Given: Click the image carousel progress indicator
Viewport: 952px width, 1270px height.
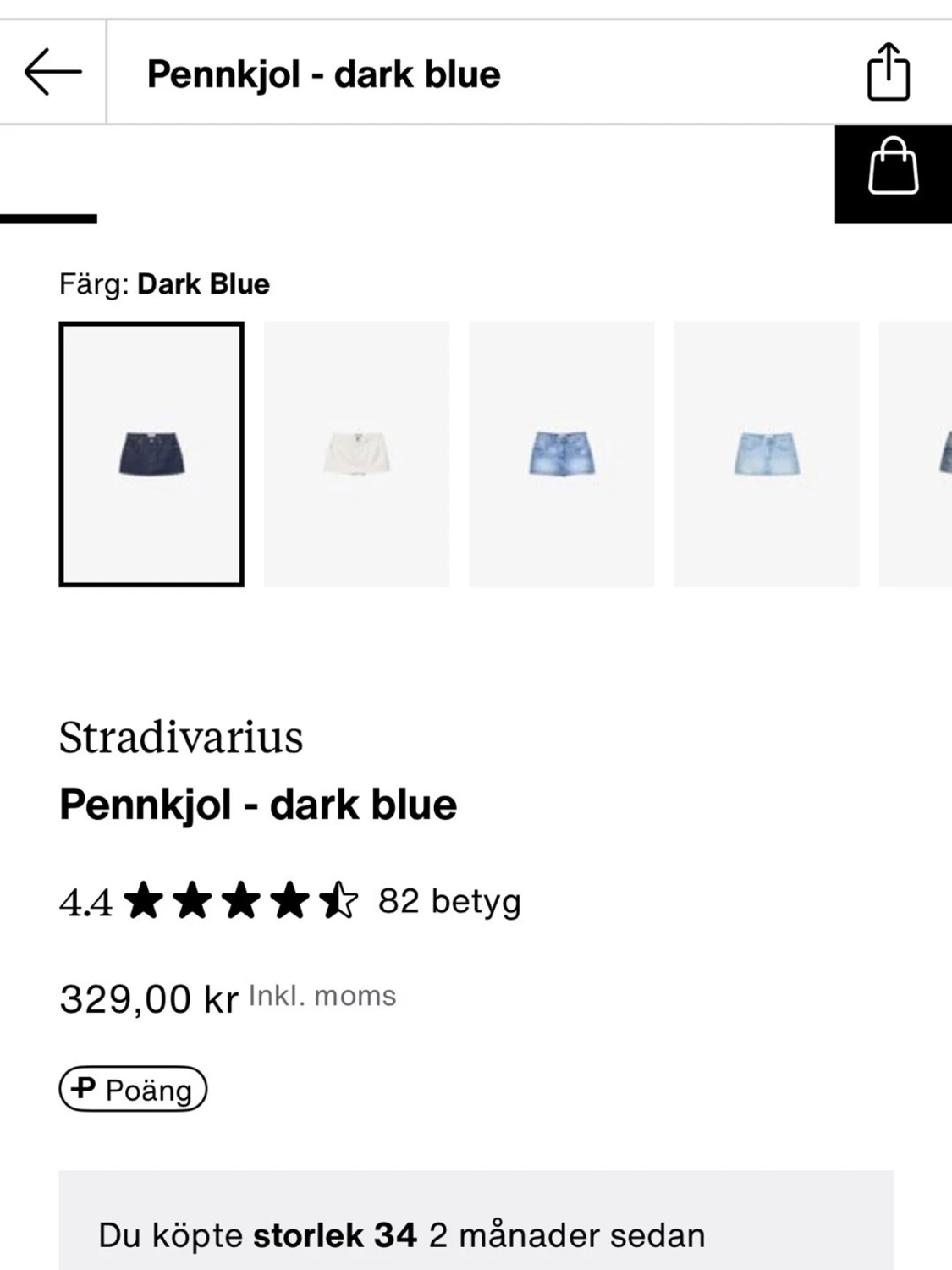Looking at the screenshot, I should 48,218.
